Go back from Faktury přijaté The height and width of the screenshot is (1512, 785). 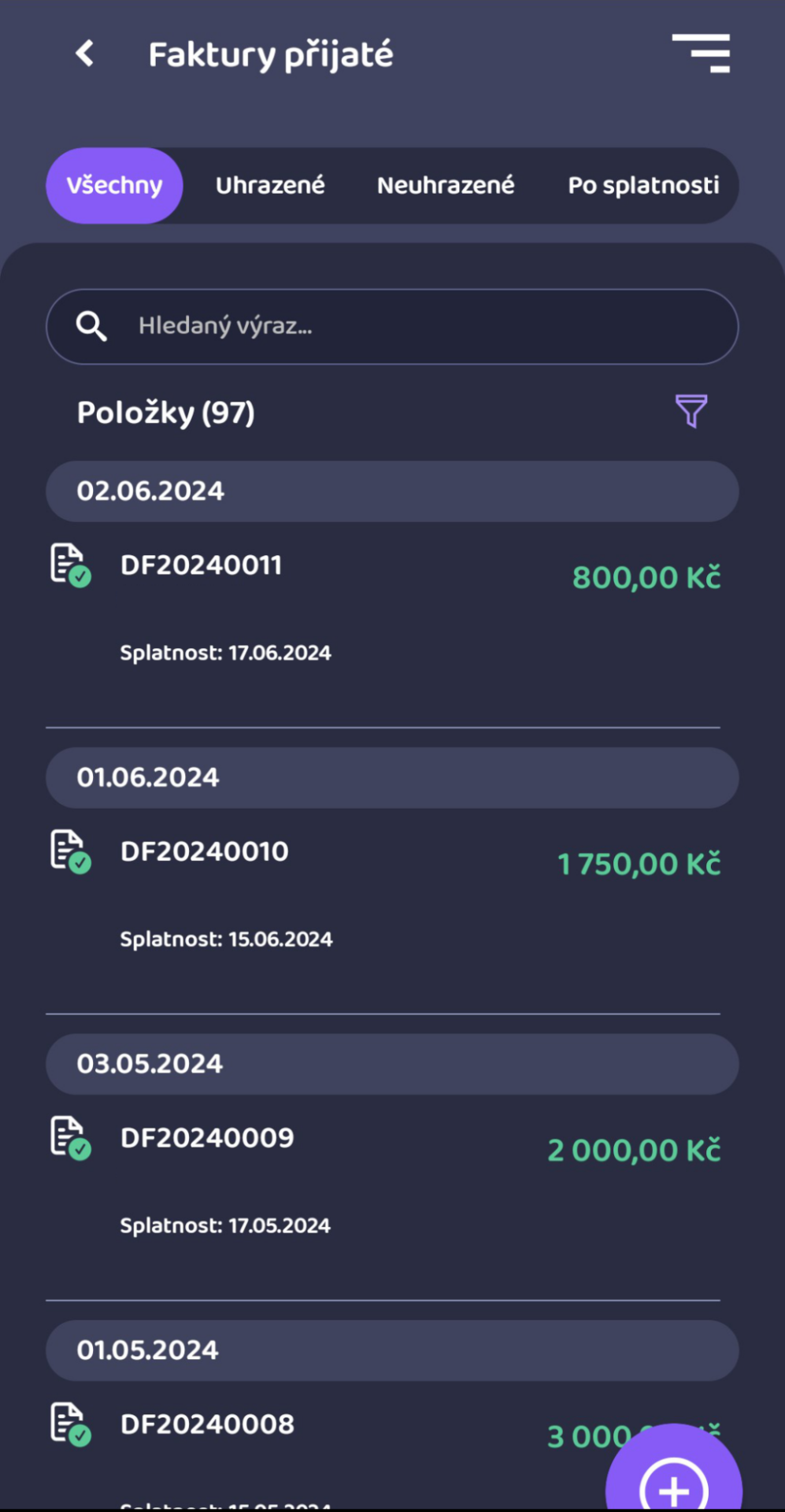[85, 54]
